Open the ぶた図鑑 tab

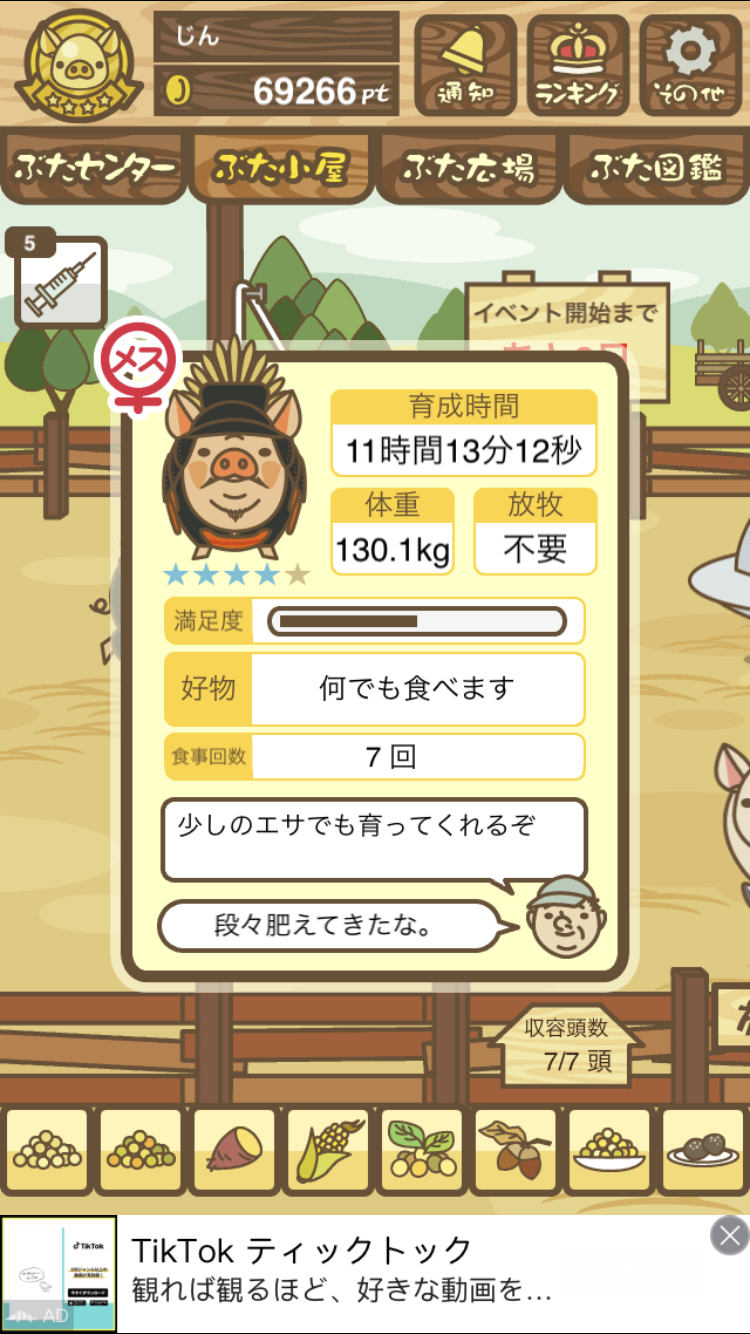click(656, 167)
